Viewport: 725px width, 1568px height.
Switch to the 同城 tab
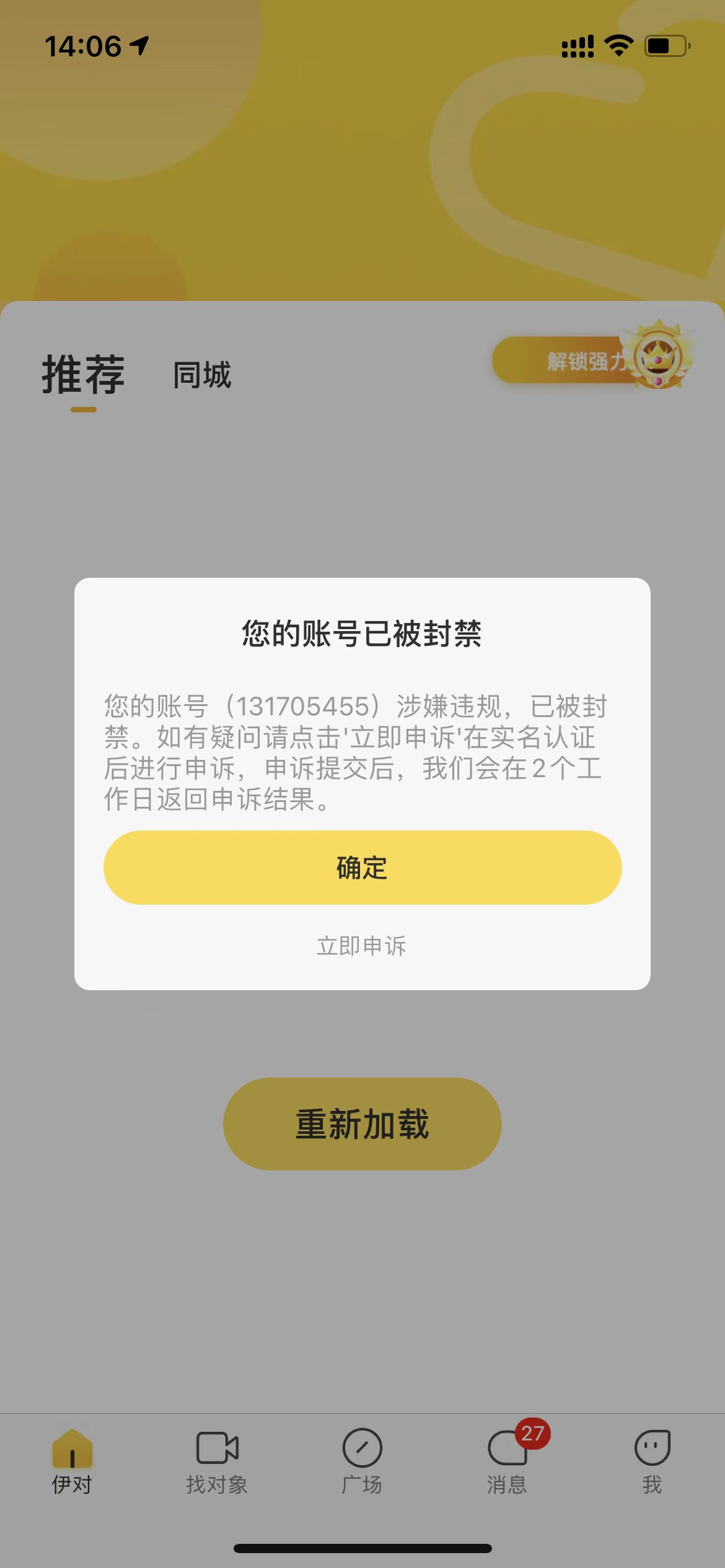pos(202,375)
